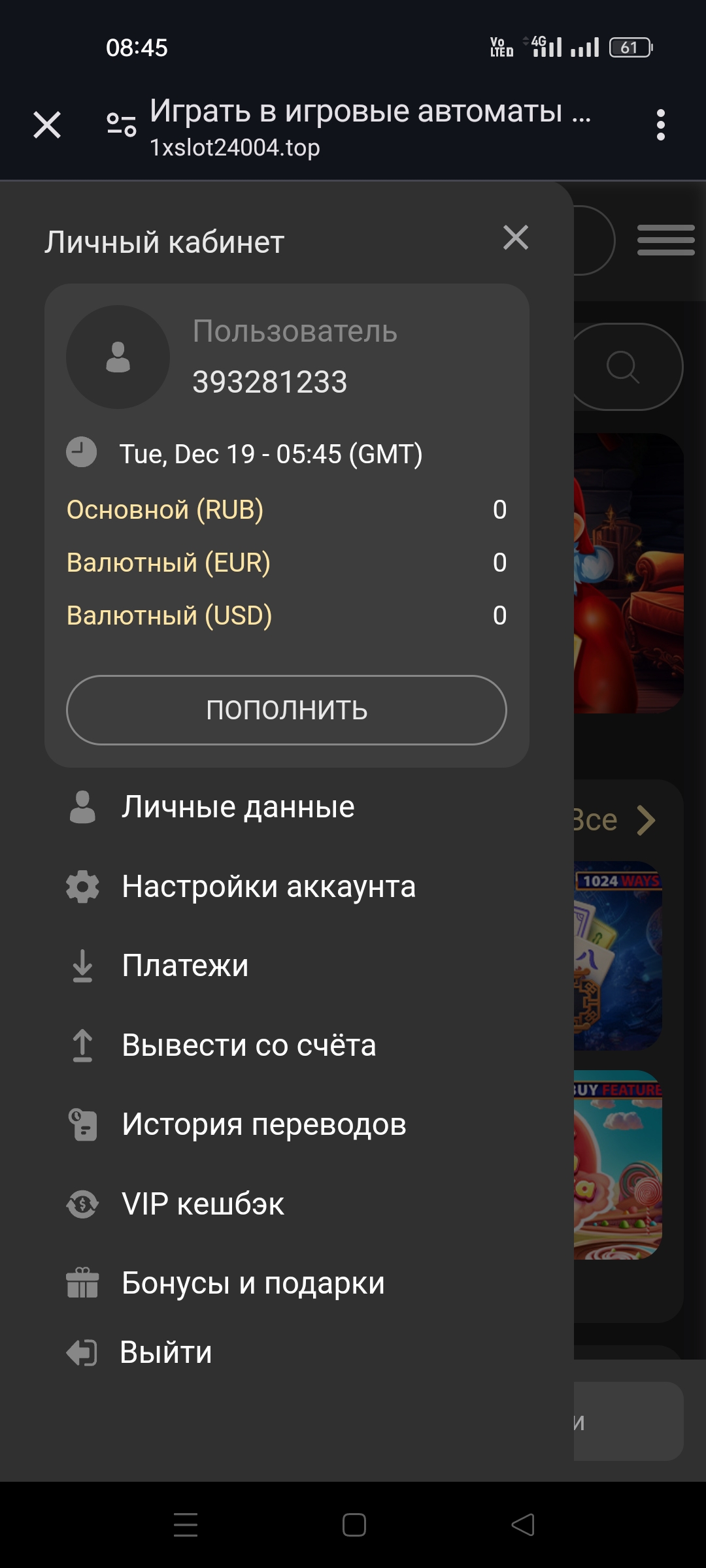Viewport: 706px width, 1568px height.
Task: Open the browser overflow menu
Action: click(661, 125)
